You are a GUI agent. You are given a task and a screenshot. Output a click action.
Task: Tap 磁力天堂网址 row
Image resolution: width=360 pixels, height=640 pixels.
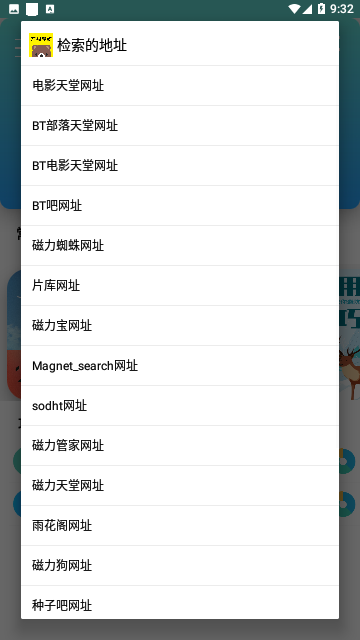[x=180, y=485]
